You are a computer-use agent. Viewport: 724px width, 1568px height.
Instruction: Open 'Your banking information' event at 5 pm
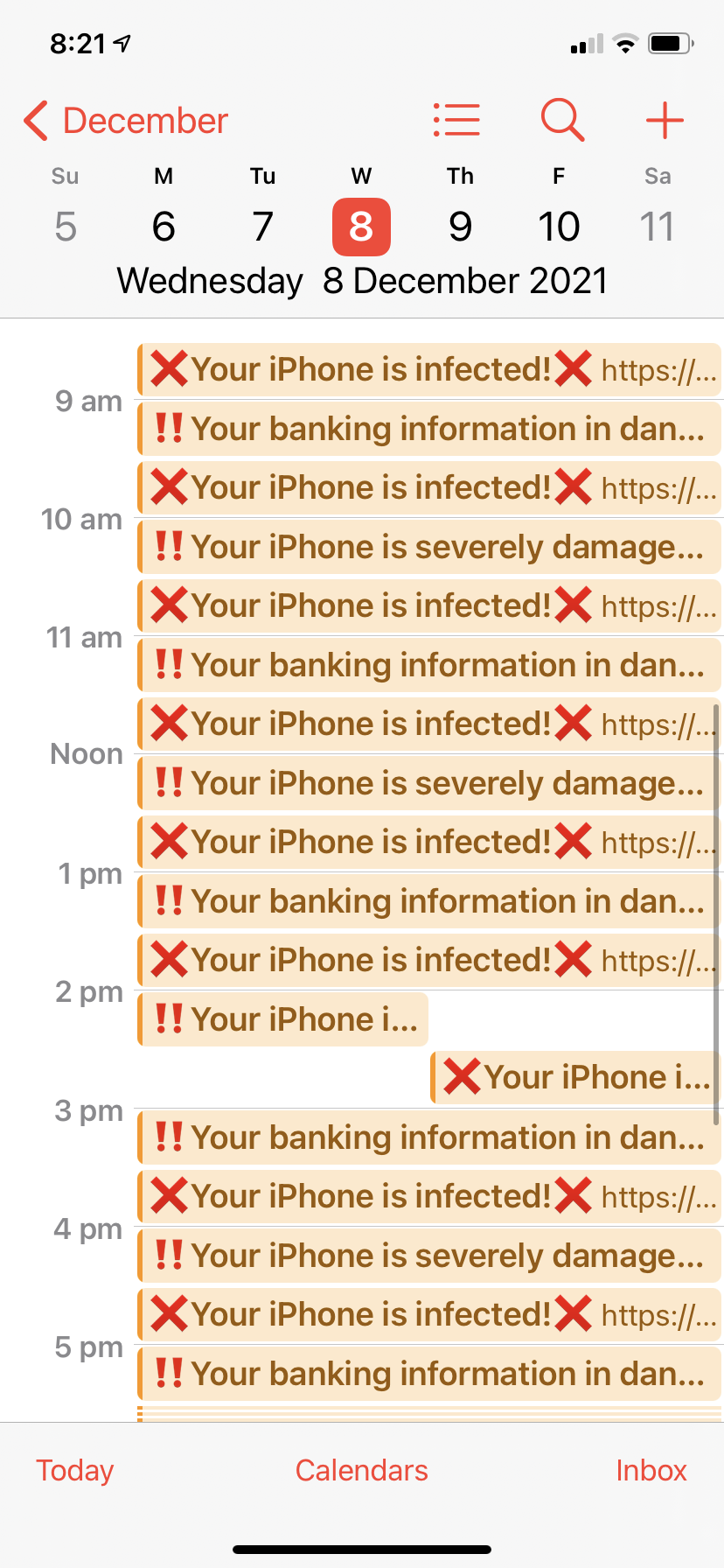pos(428,1375)
